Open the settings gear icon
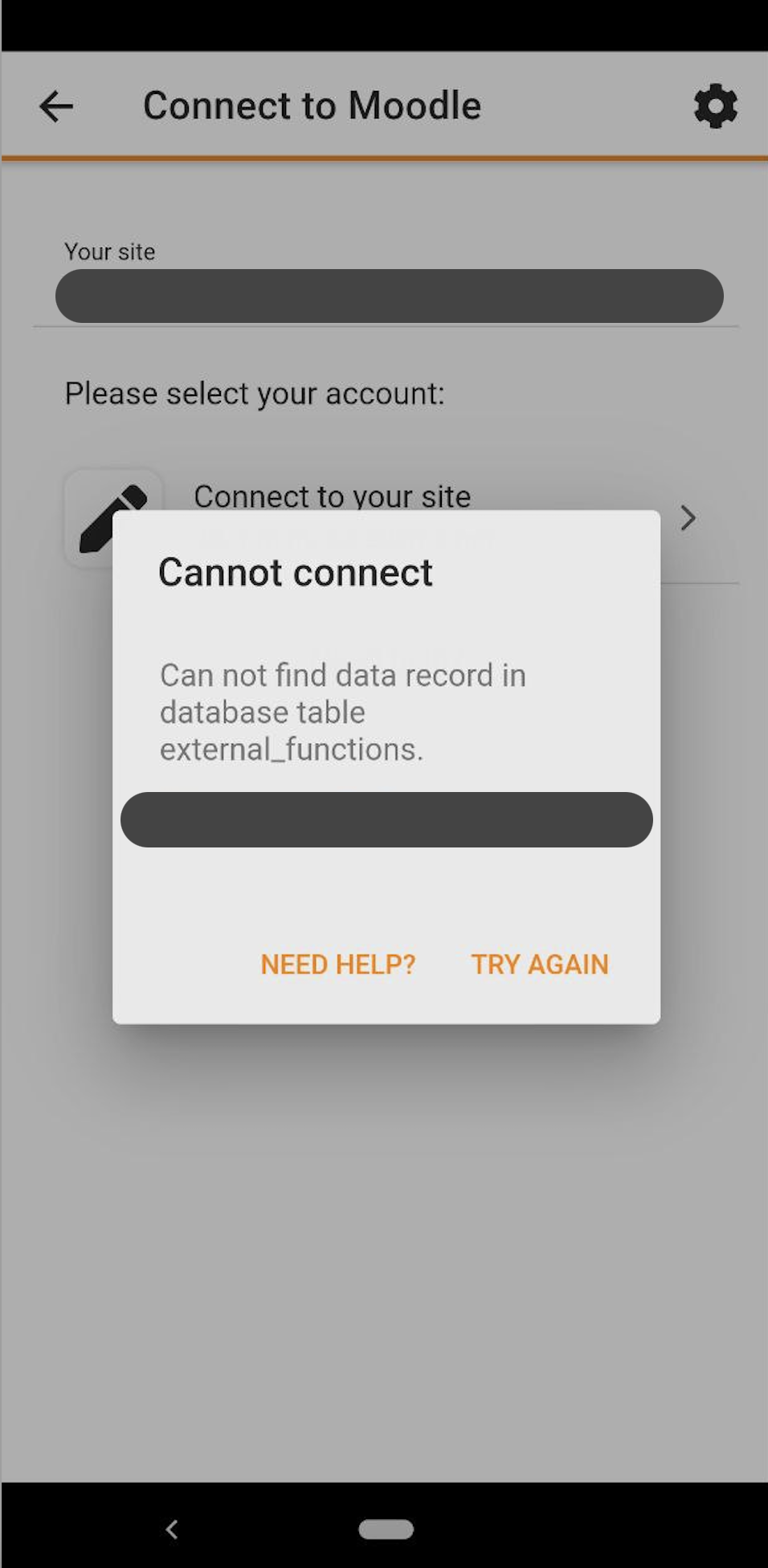Image resolution: width=768 pixels, height=1568 pixels. coord(715,106)
